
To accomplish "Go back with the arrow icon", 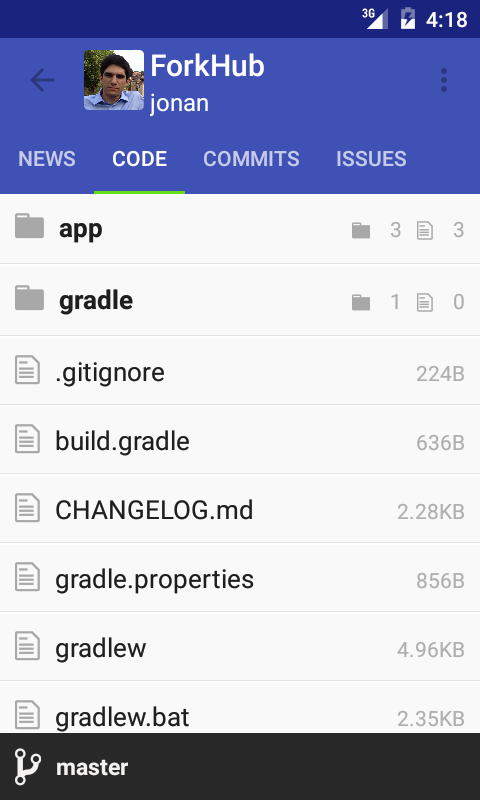I will point(42,80).
